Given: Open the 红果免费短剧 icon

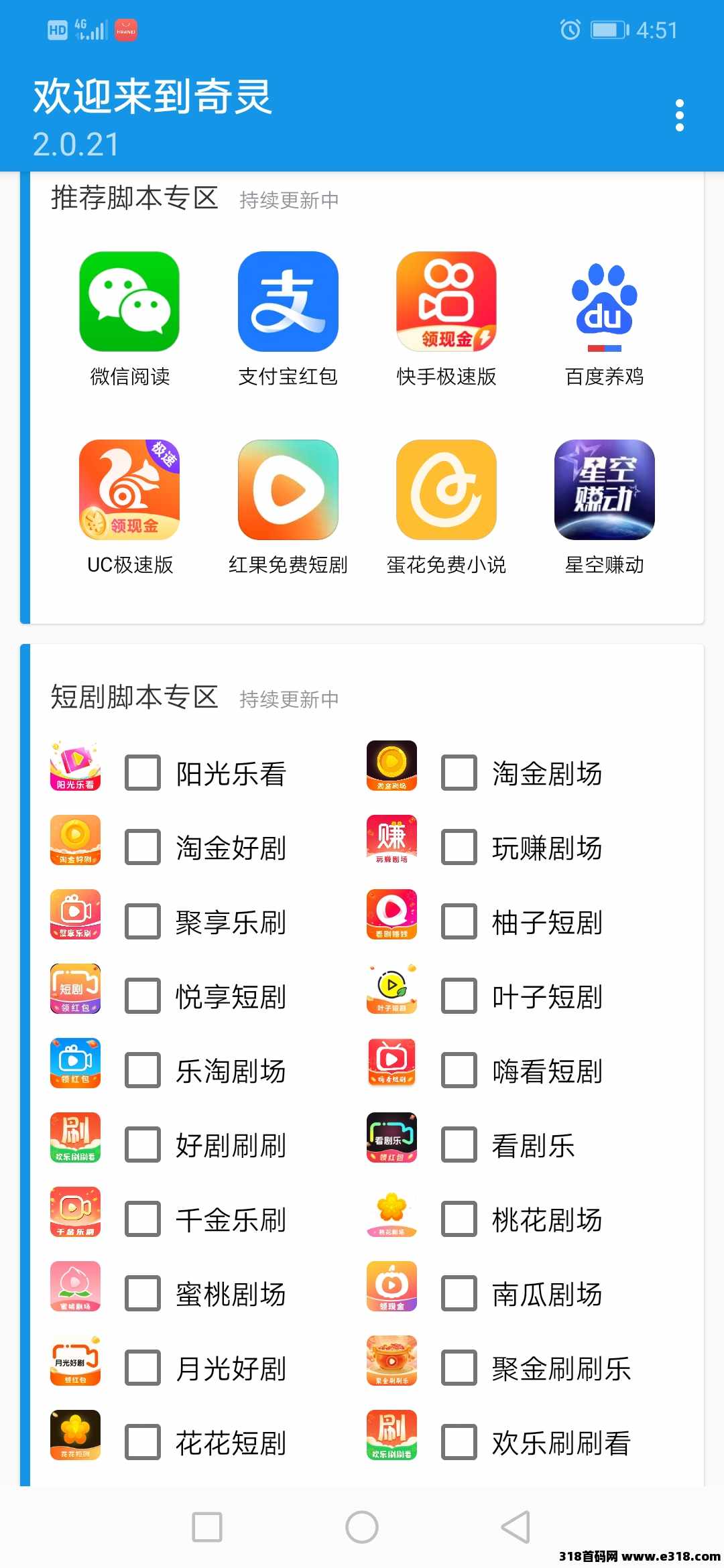Looking at the screenshot, I should (x=288, y=491).
